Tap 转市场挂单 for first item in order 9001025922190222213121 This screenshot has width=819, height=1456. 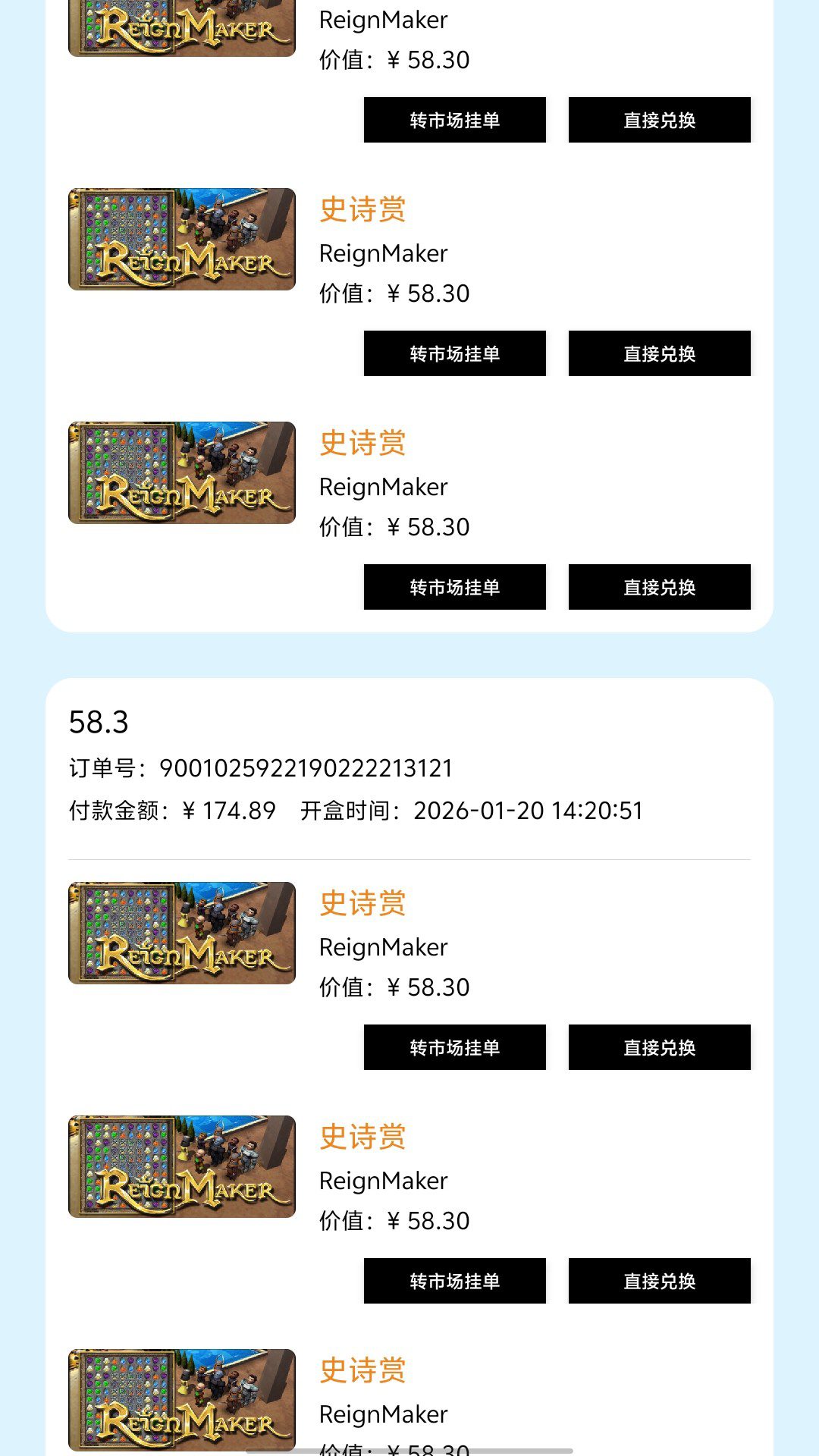pos(454,1047)
